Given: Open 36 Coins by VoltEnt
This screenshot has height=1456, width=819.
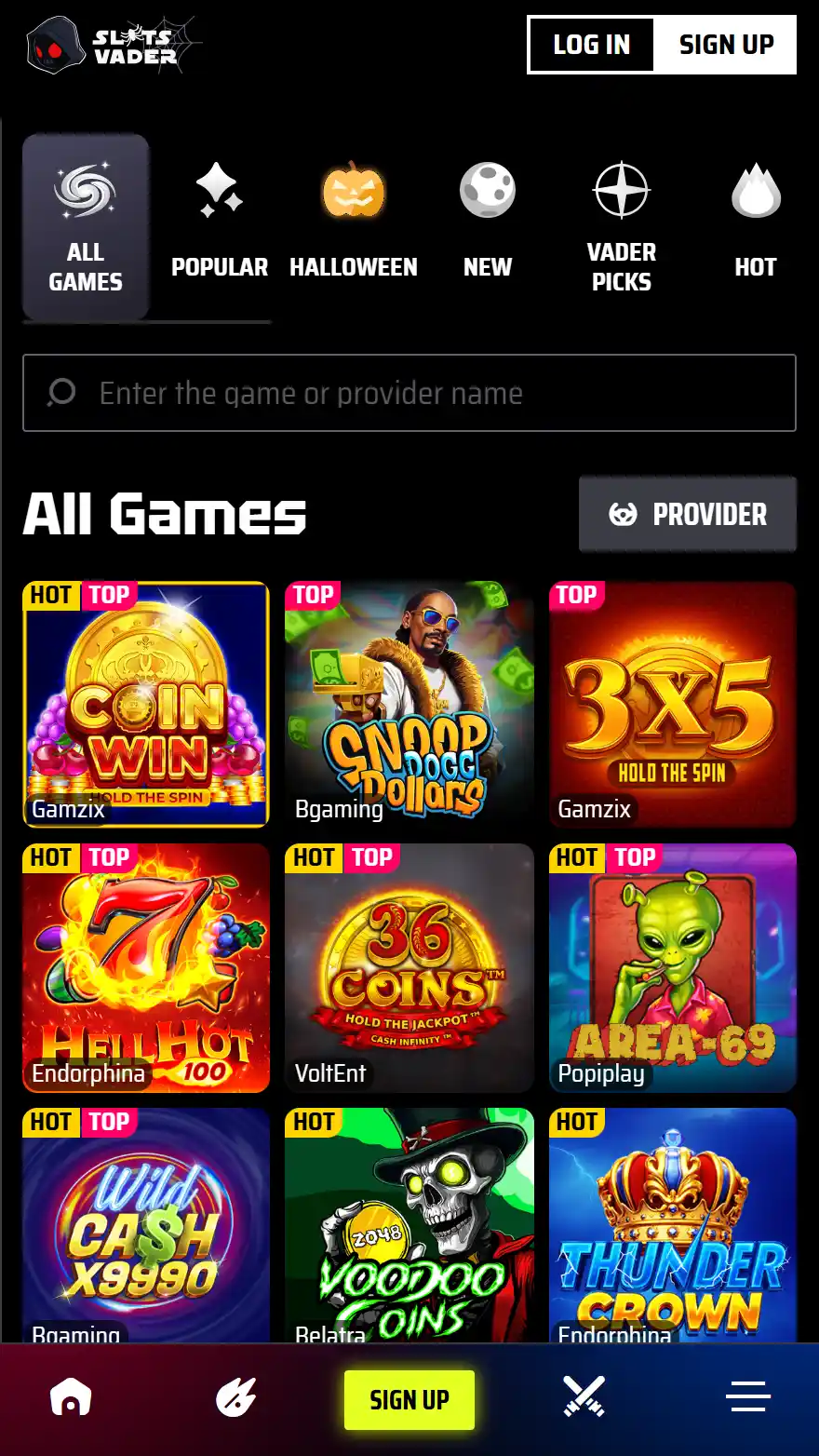Looking at the screenshot, I should coord(409,968).
